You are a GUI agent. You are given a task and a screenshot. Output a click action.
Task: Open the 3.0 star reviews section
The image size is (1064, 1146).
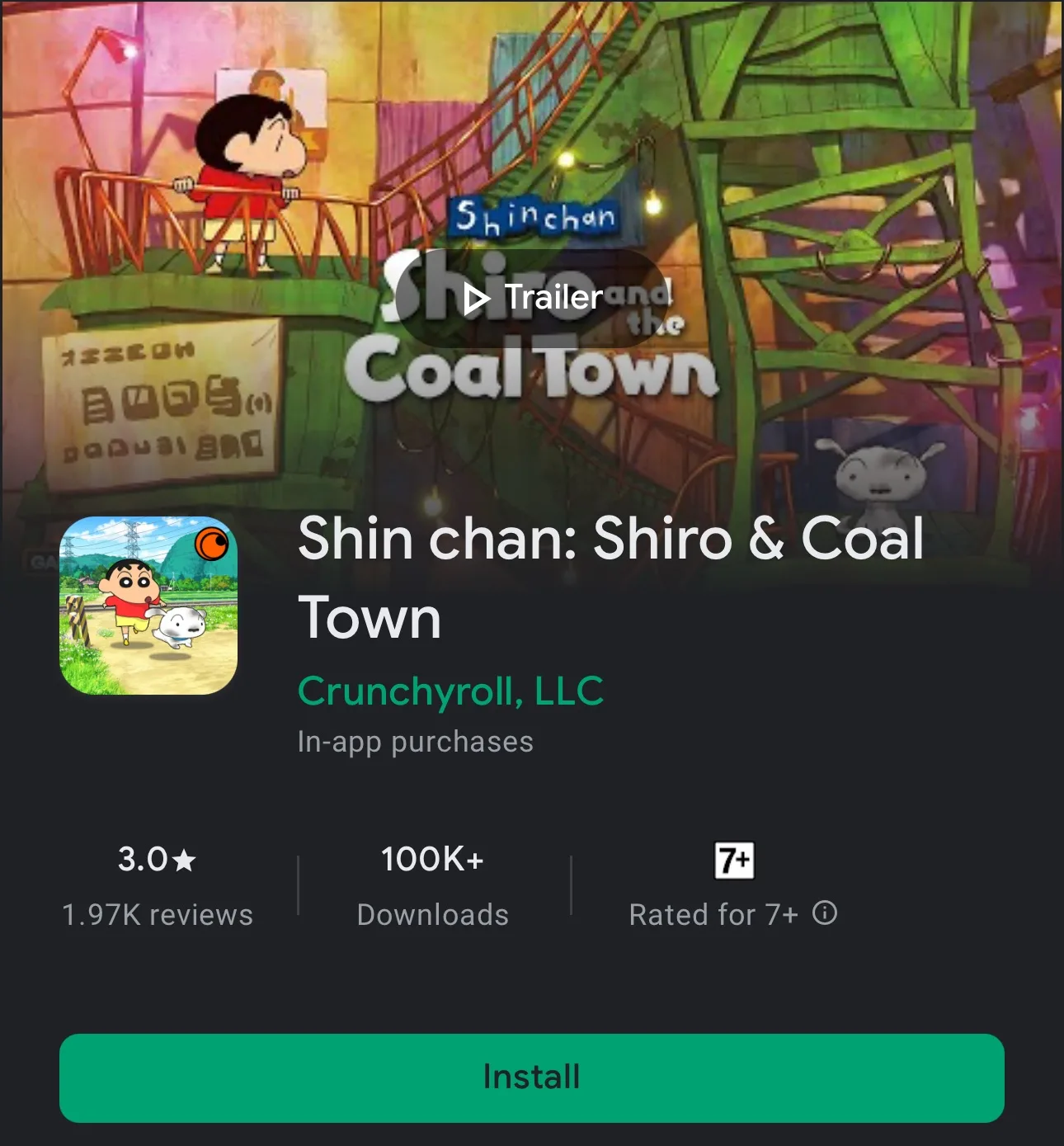point(157,886)
